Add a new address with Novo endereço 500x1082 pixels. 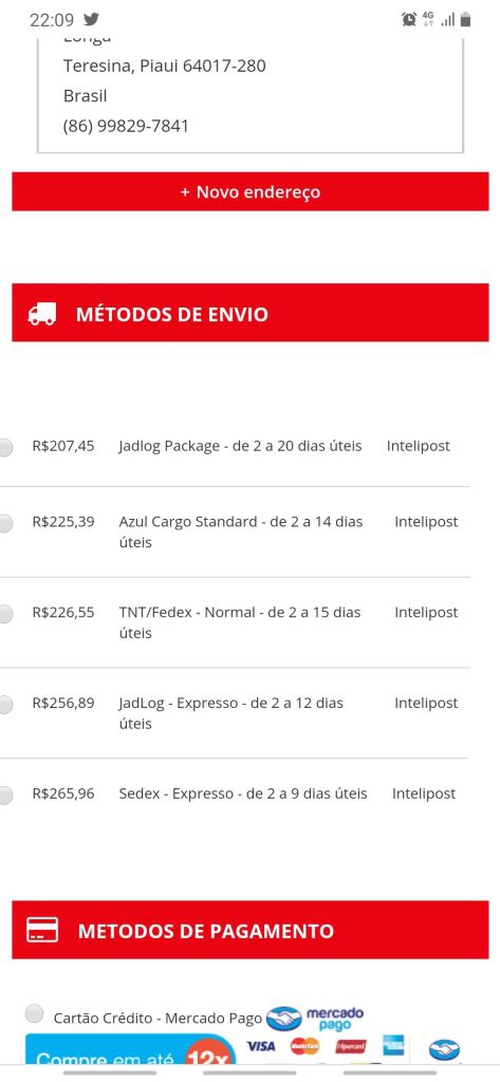click(250, 192)
